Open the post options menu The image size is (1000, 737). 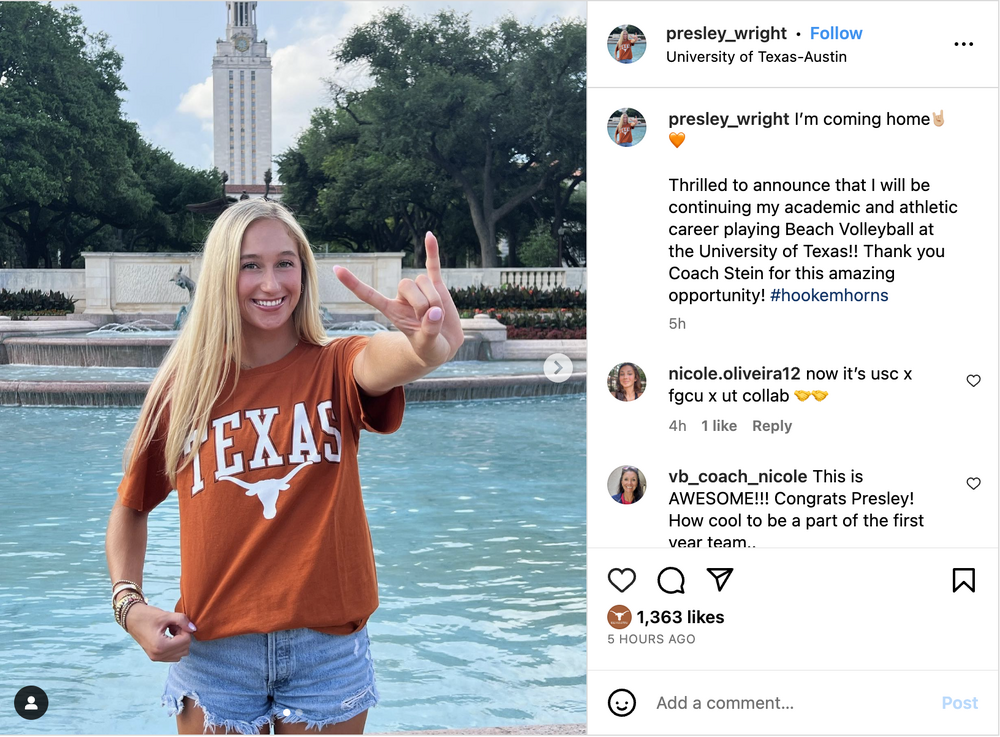[x=963, y=44]
